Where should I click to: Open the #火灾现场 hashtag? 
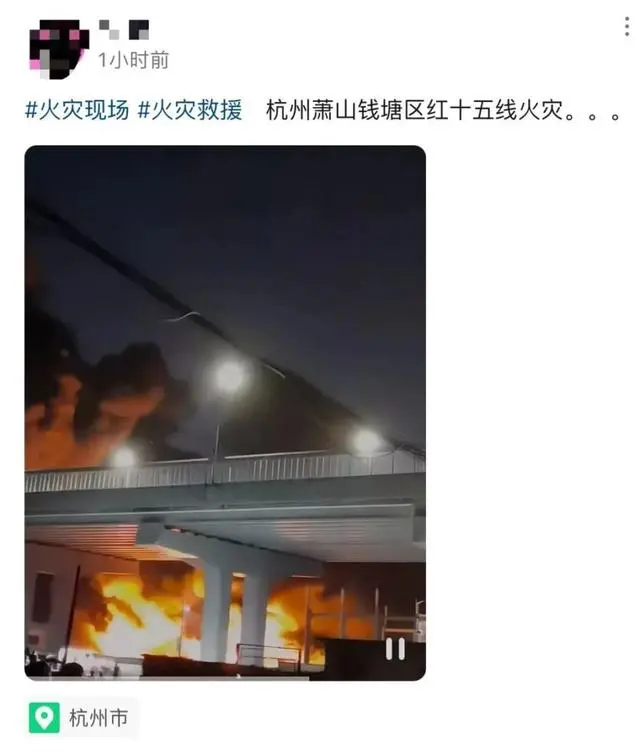coord(77,111)
